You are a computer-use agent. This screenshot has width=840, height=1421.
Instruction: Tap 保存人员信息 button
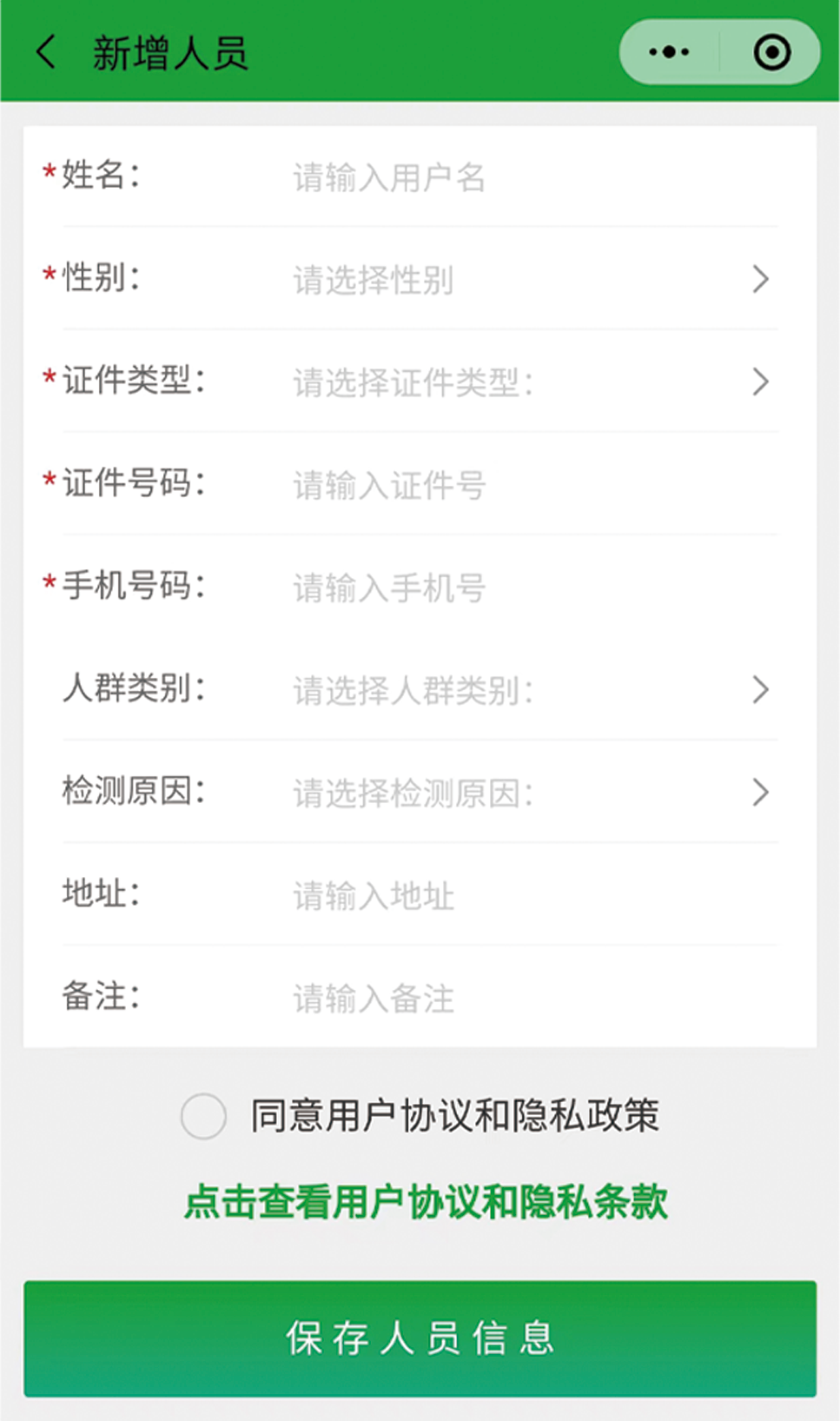(420, 1338)
